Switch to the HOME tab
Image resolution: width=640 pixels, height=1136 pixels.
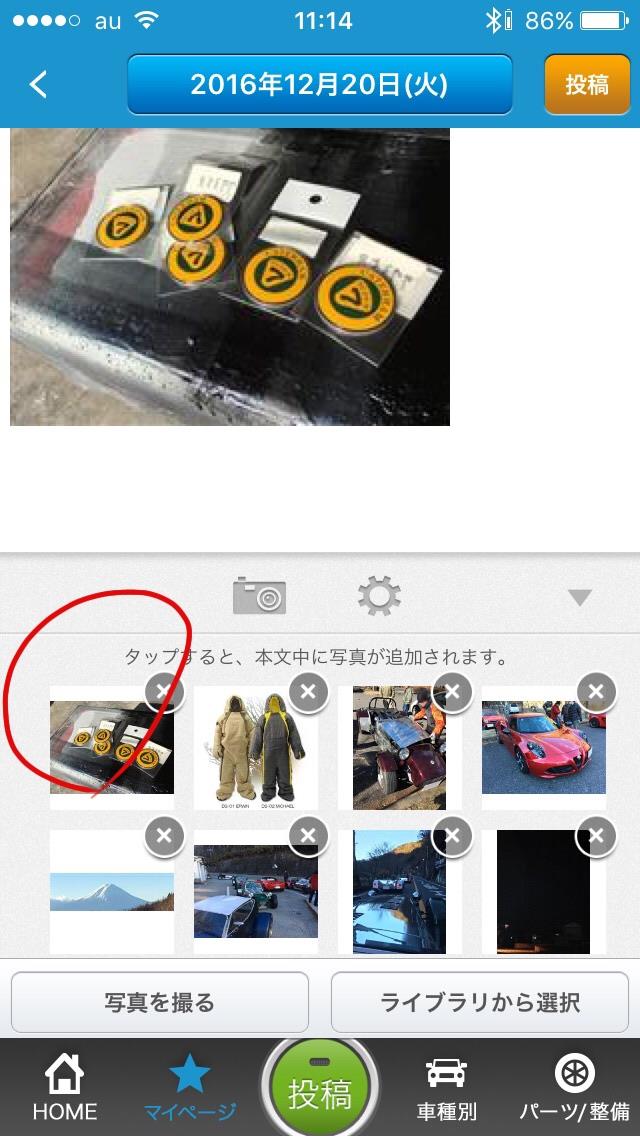point(65,1087)
